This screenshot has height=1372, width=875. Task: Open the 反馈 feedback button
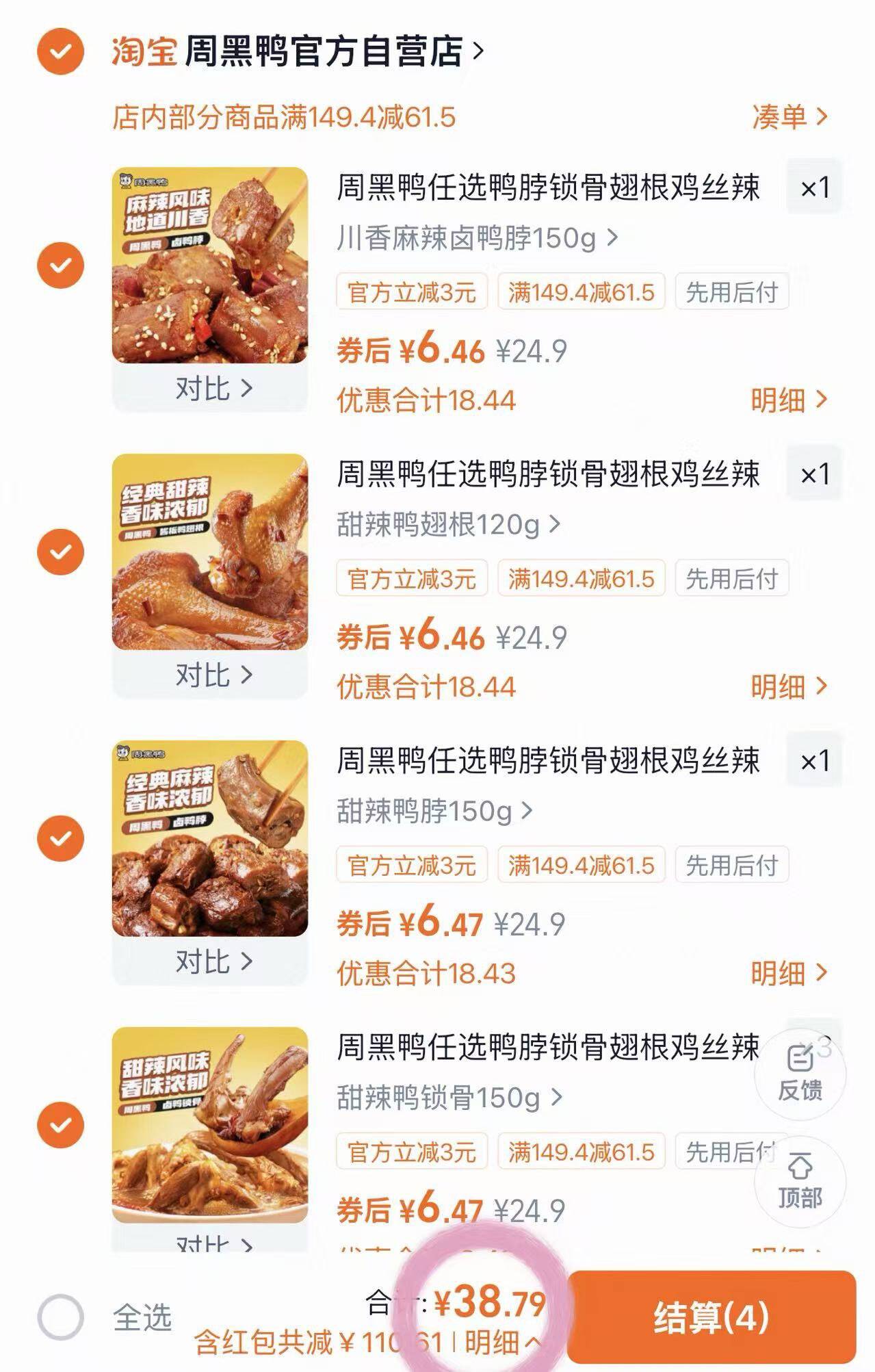click(x=800, y=1074)
